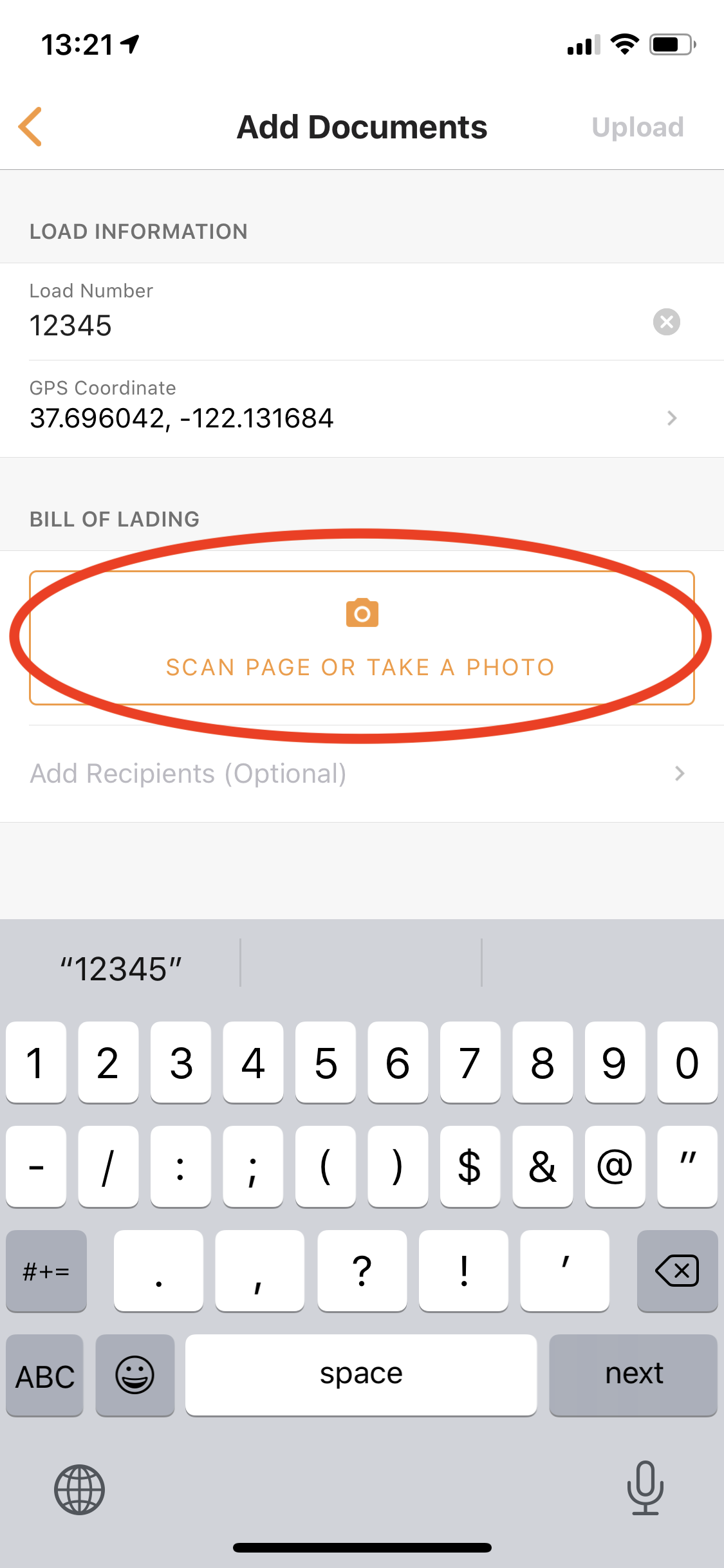The image size is (724, 1568).
Task: Tap the next key on keyboard
Action: click(x=633, y=1374)
